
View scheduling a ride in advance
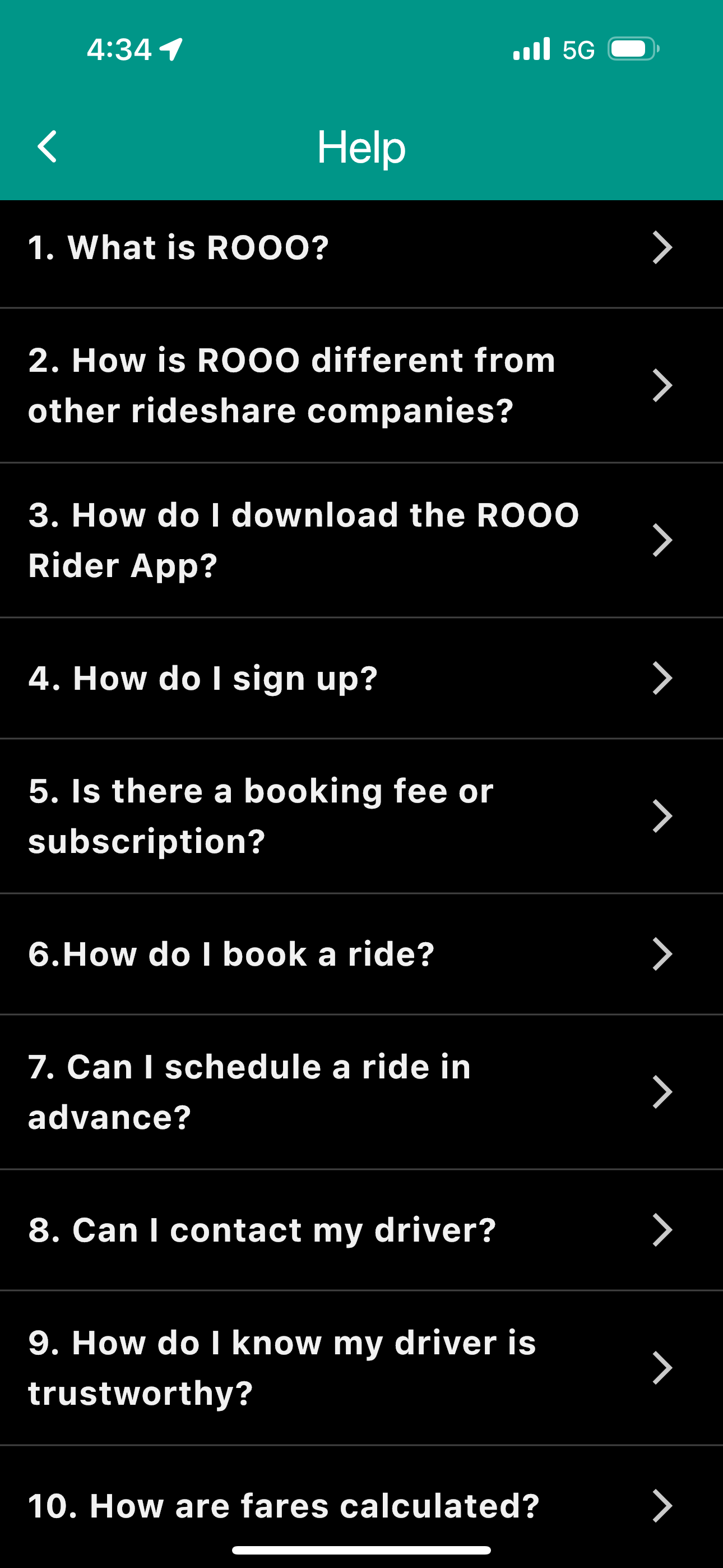click(x=361, y=1091)
